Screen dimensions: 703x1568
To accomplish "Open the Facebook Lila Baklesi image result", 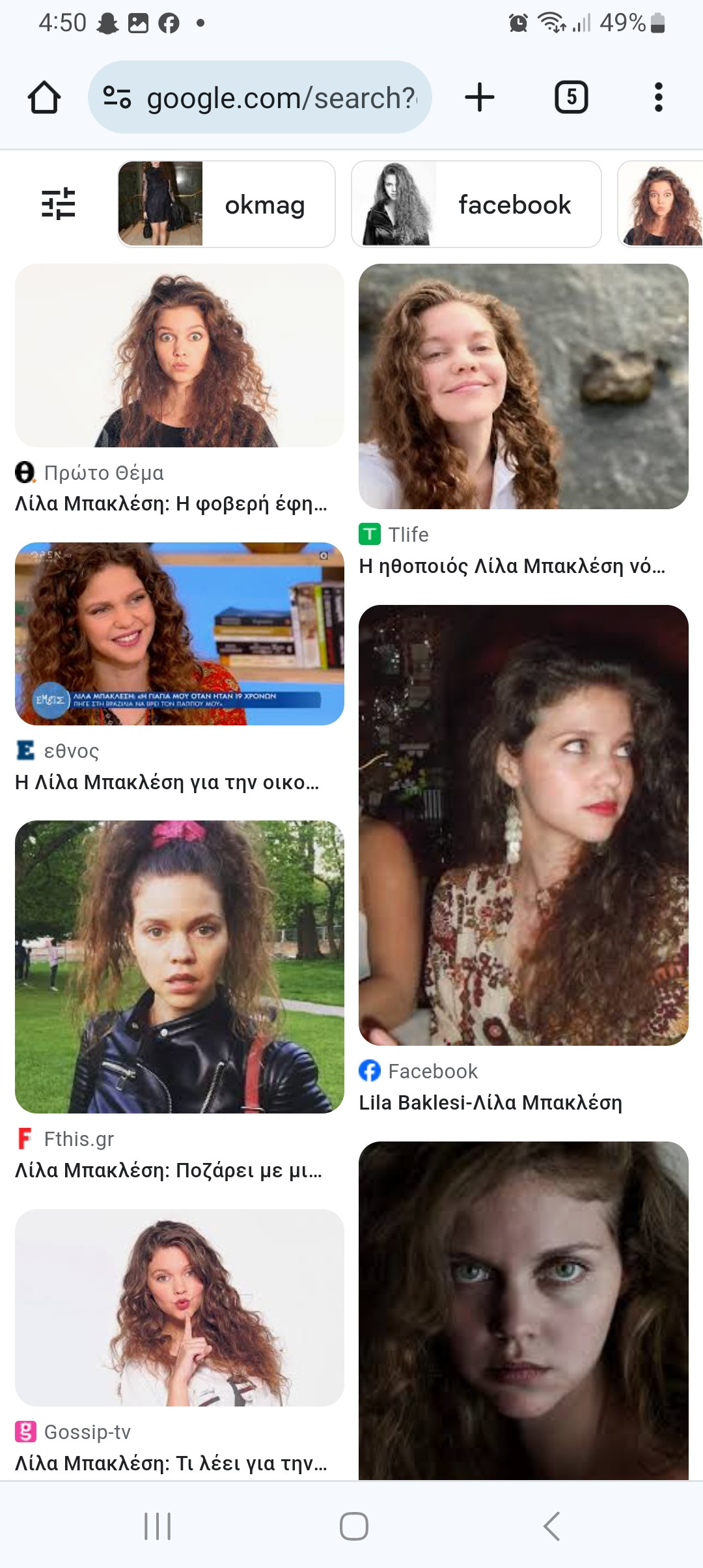I will click(523, 825).
